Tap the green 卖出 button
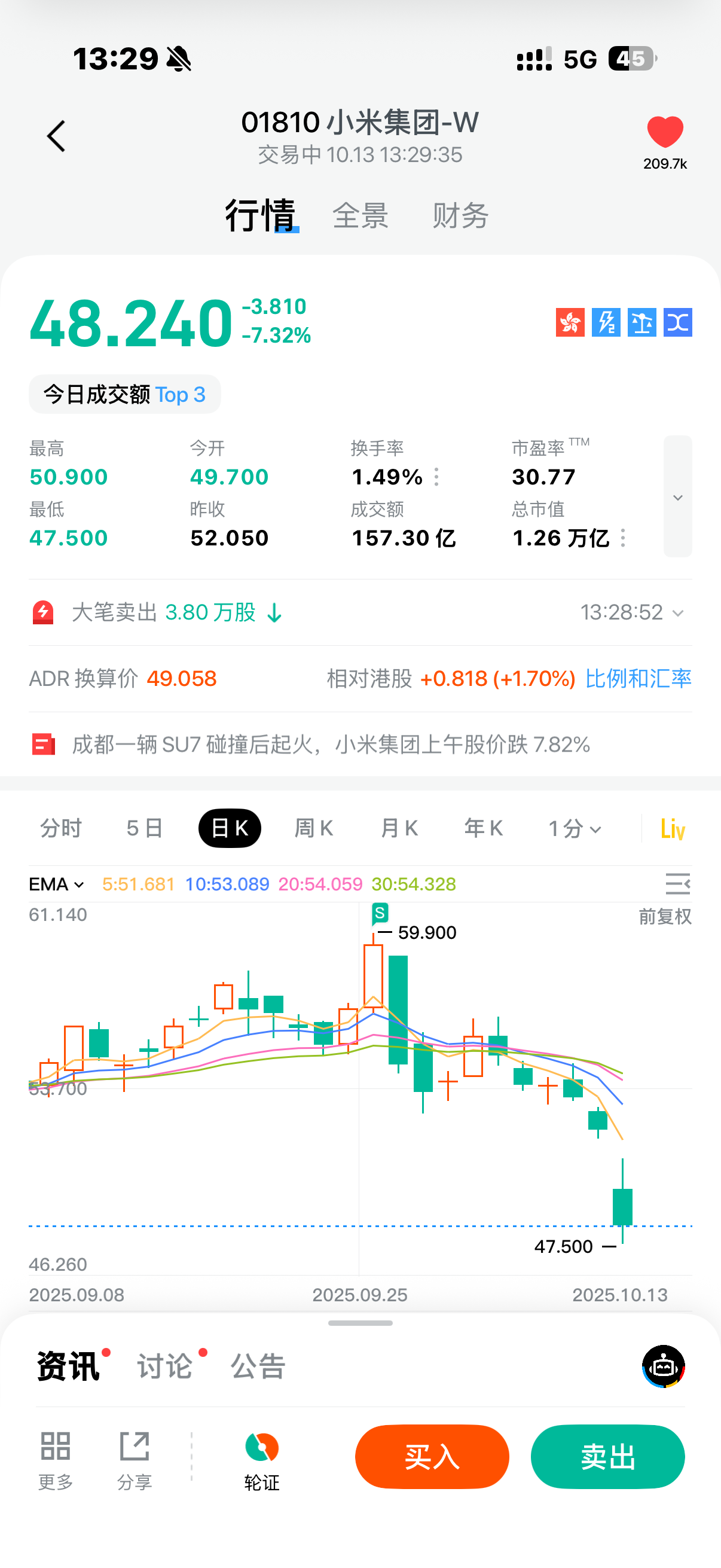 tap(607, 1457)
